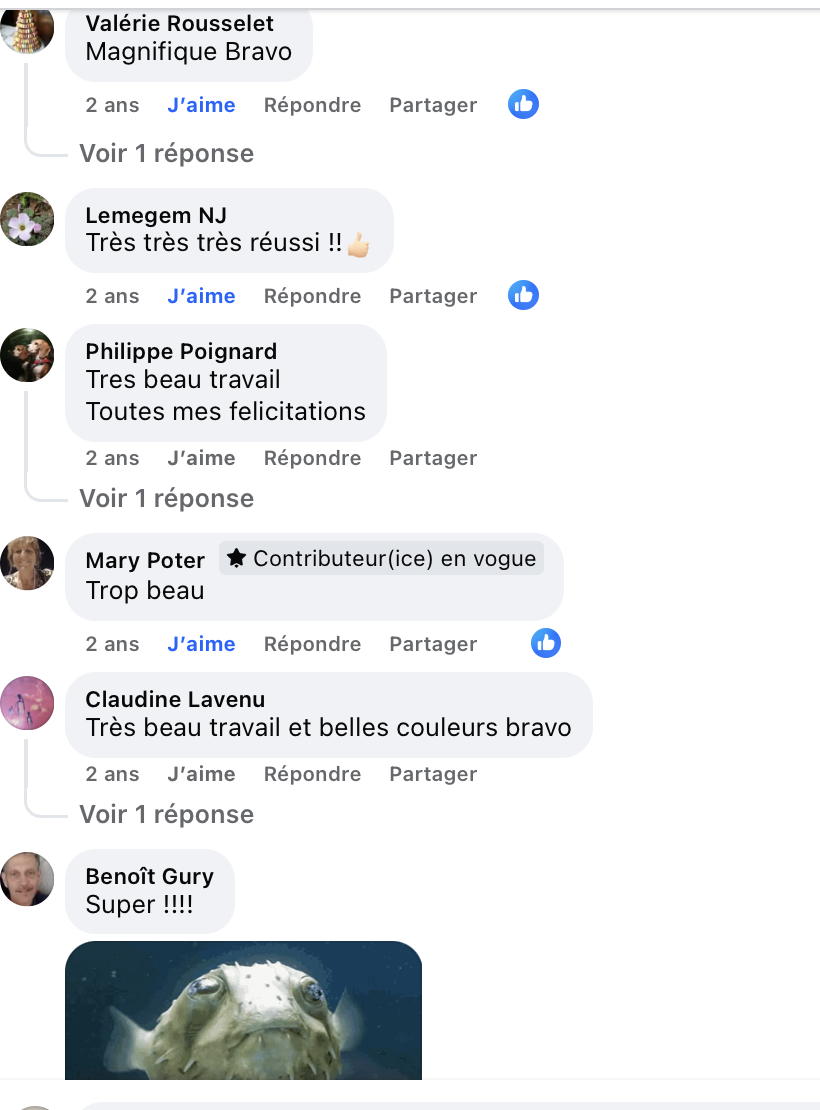
Task: Open the pufferfish GIF in Benoît Gury's comment
Action: coord(243,1010)
